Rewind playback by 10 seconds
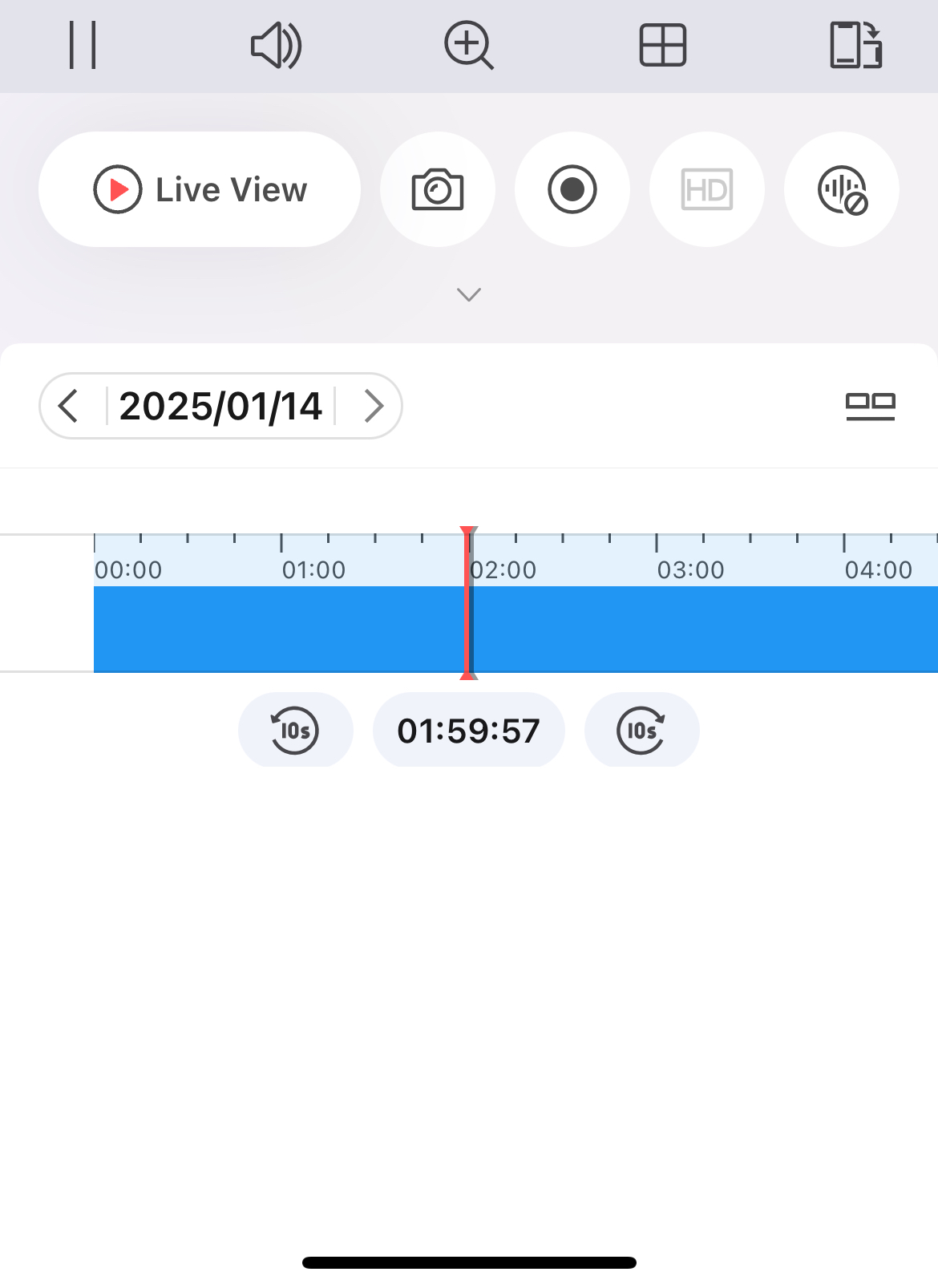The height and width of the screenshot is (1288, 938). (x=295, y=730)
